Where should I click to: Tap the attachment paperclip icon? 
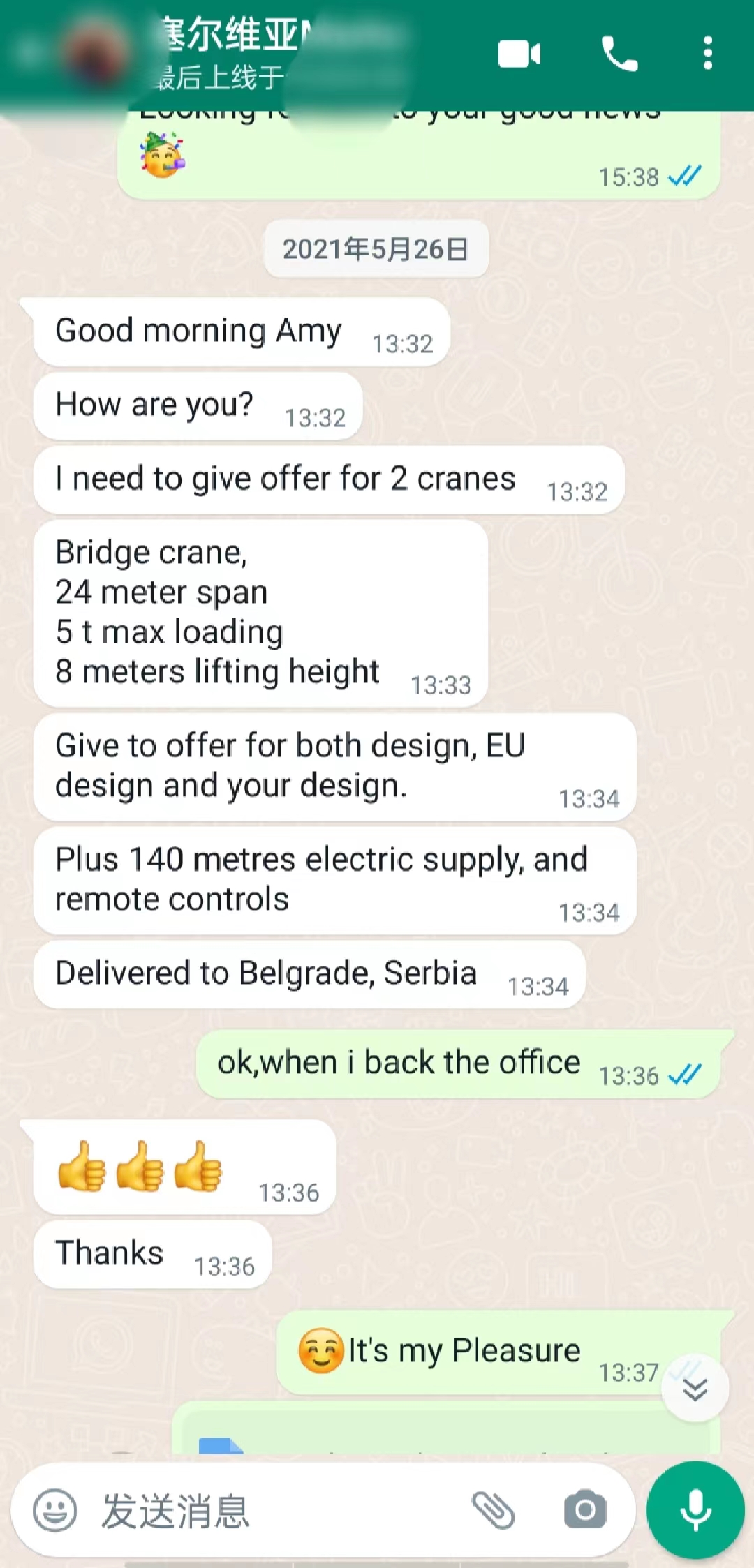pyautogui.click(x=494, y=1510)
